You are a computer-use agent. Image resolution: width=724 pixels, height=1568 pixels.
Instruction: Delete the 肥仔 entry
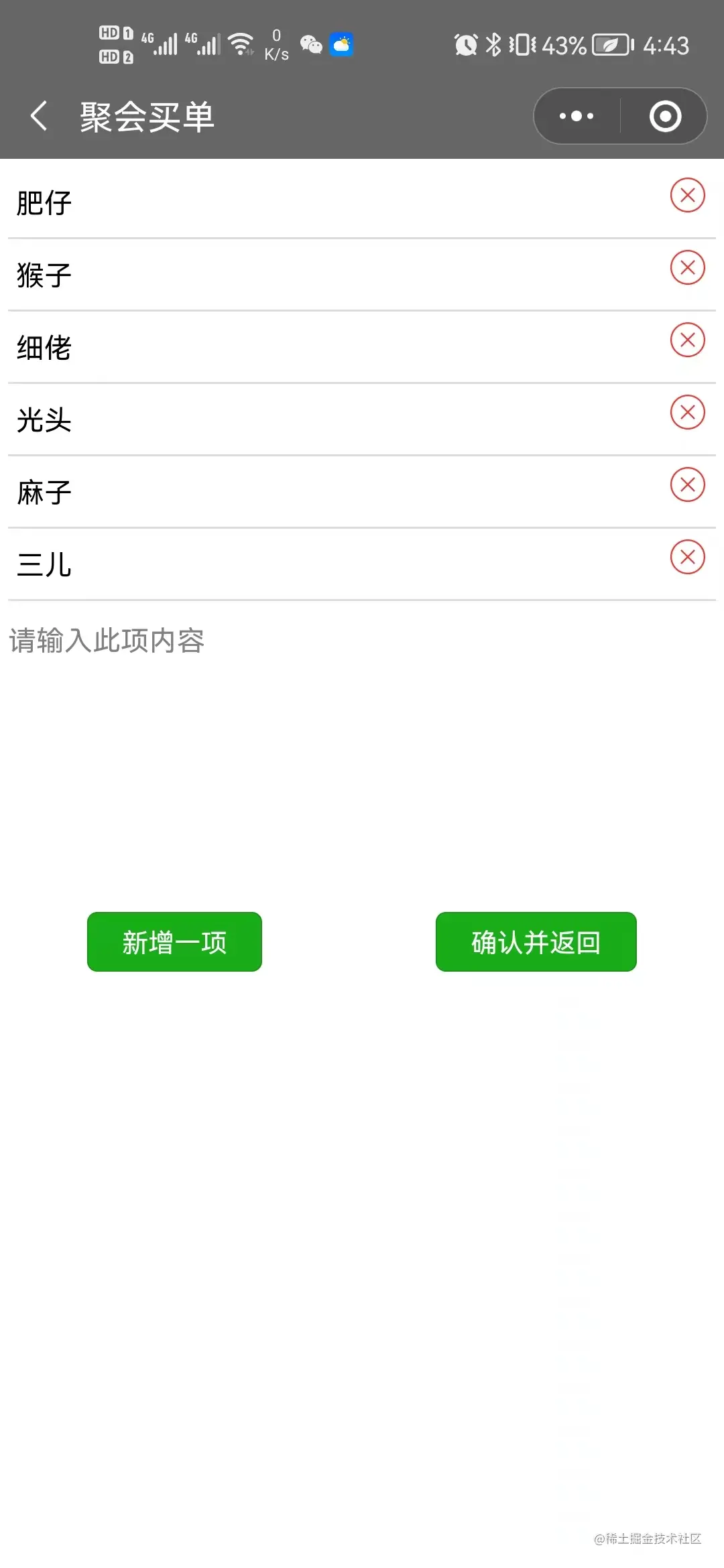[x=687, y=196]
